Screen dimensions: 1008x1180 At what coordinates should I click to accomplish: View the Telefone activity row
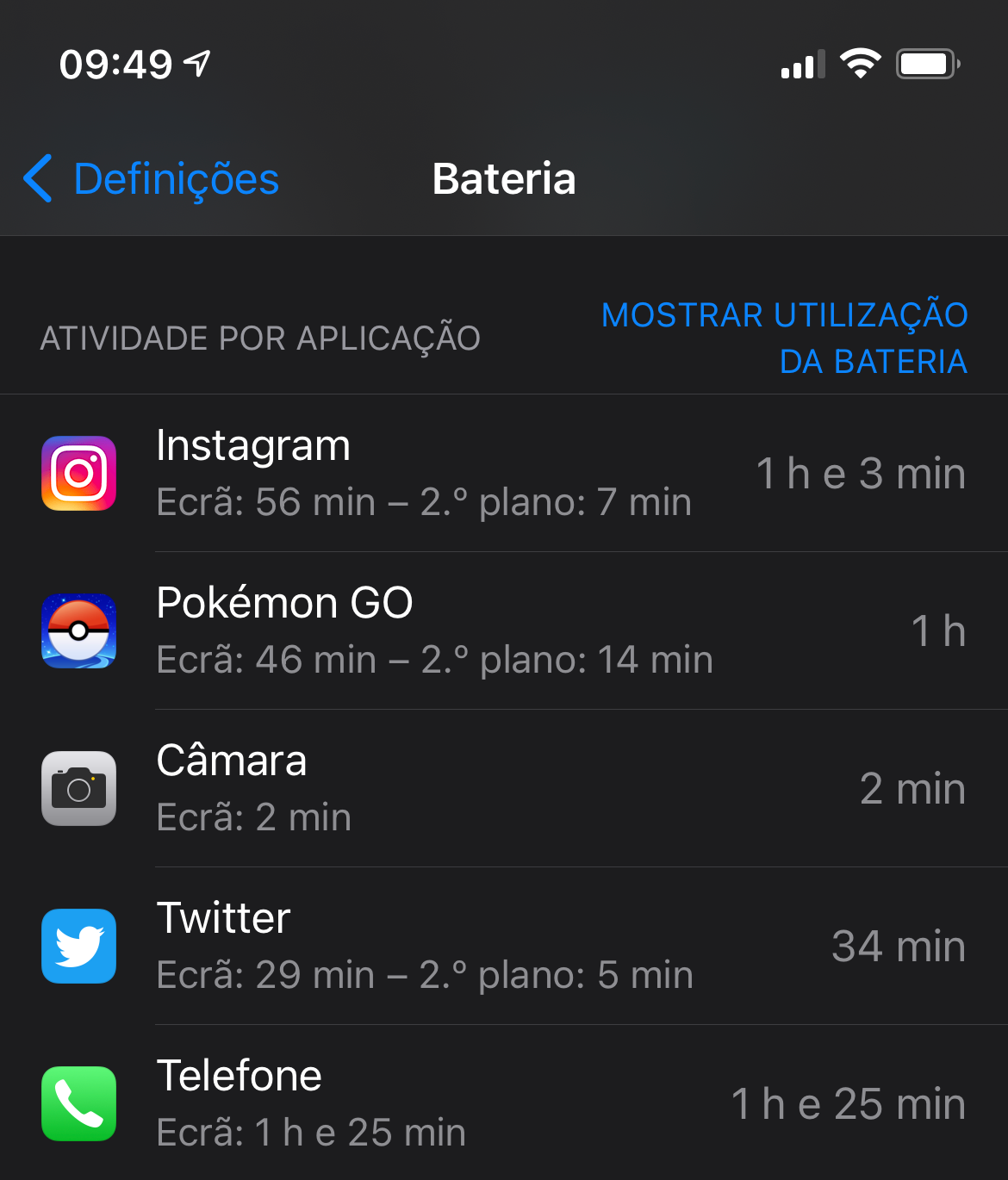[x=504, y=1103]
